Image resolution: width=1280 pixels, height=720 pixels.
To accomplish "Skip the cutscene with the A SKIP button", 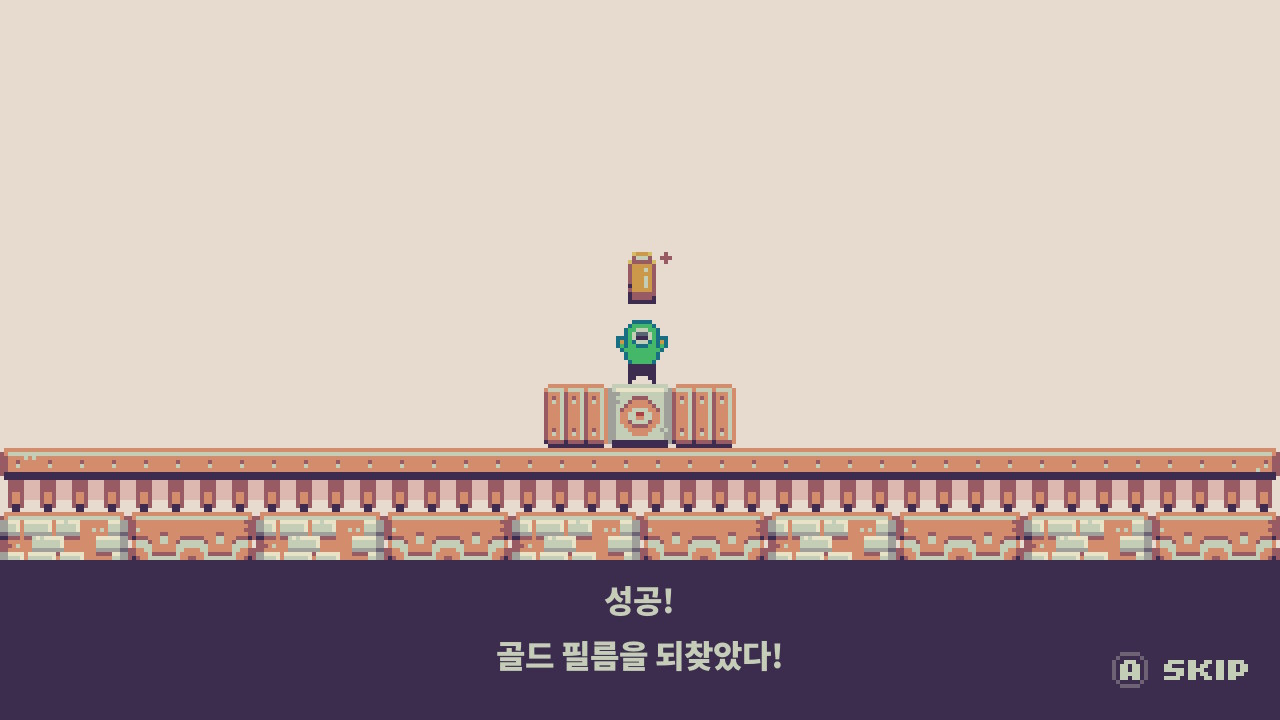I will click(1180, 670).
